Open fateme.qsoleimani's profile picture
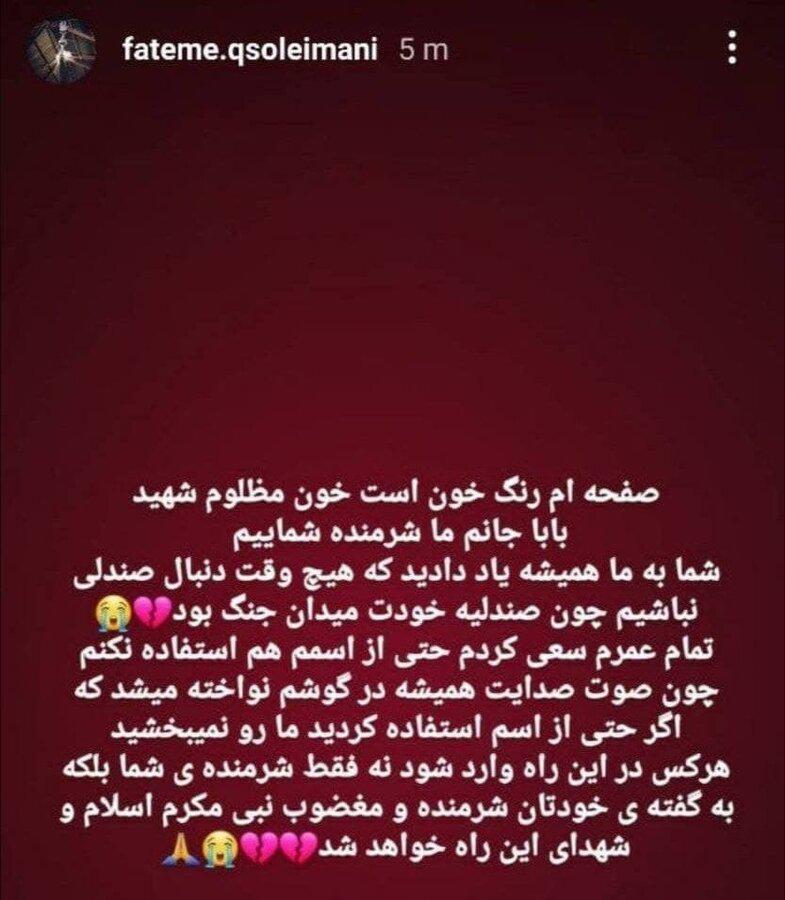Screen dimensions: 785x900 coord(60,49)
